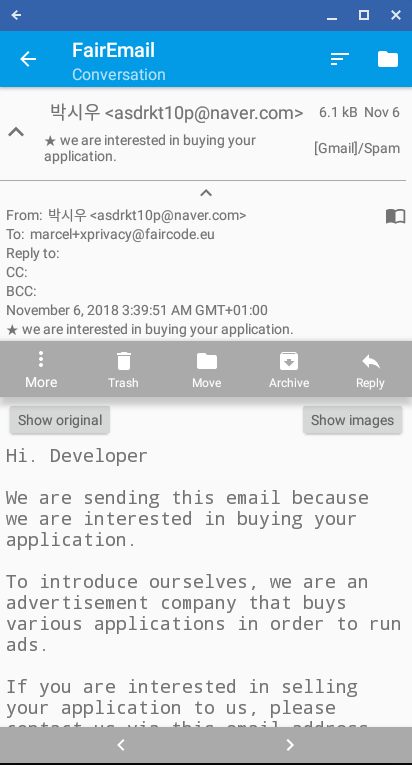Image resolution: width=412 pixels, height=765 pixels.
Task: Collapse the message using the header chevron
Action: [16, 132]
